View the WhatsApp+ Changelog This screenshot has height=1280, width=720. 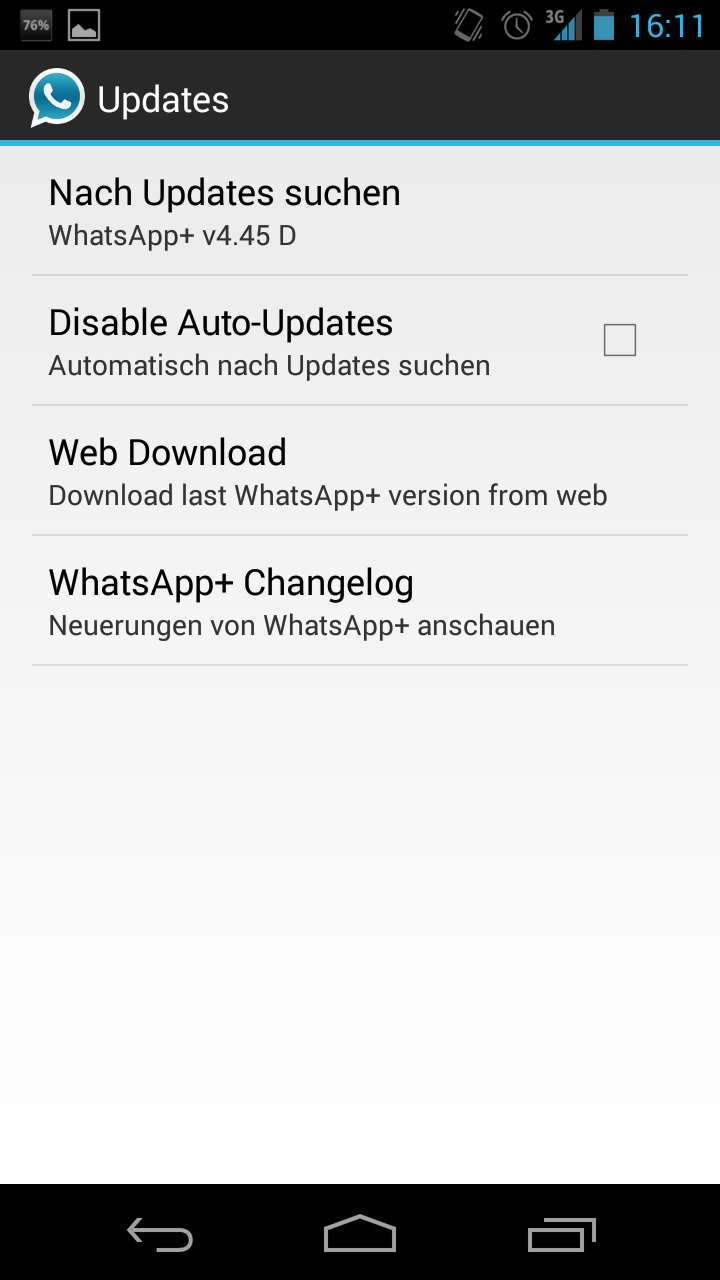360,601
